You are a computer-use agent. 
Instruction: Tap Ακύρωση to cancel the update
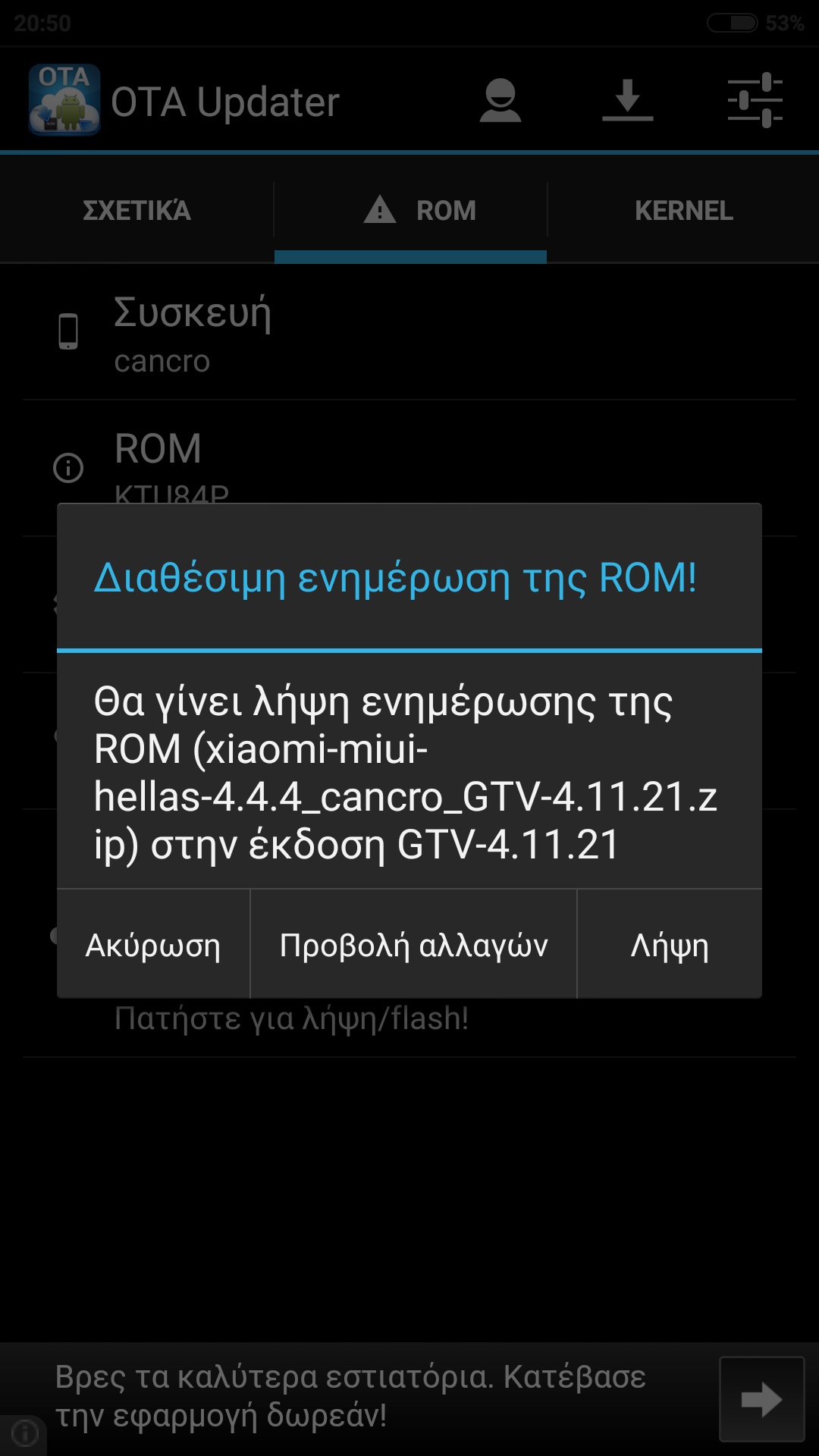(x=153, y=945)
